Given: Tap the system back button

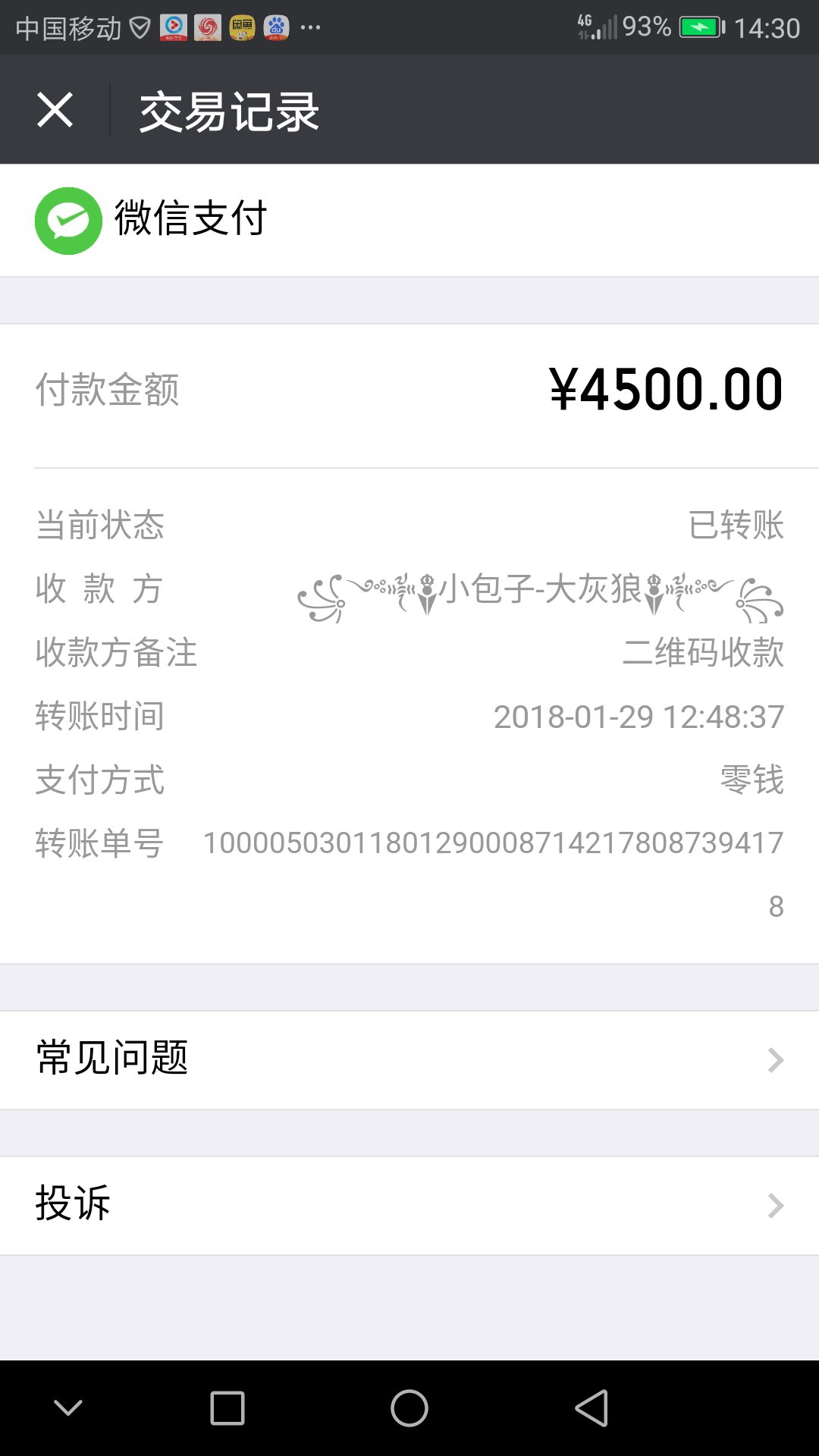Looking at the screenshot, I should pos(591,1408).
